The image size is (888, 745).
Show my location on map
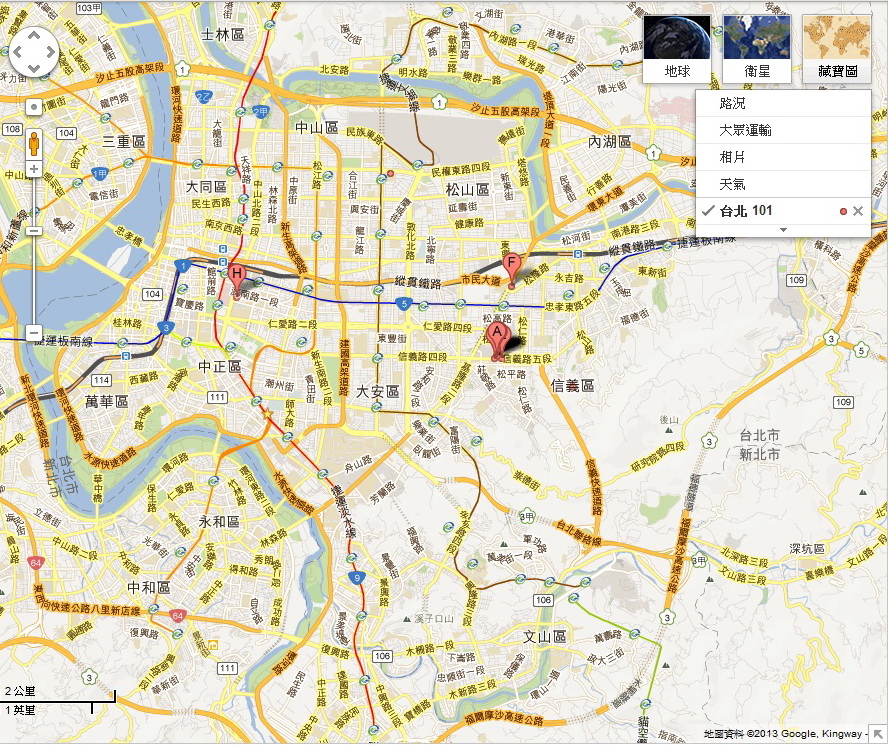pos(33,105)
